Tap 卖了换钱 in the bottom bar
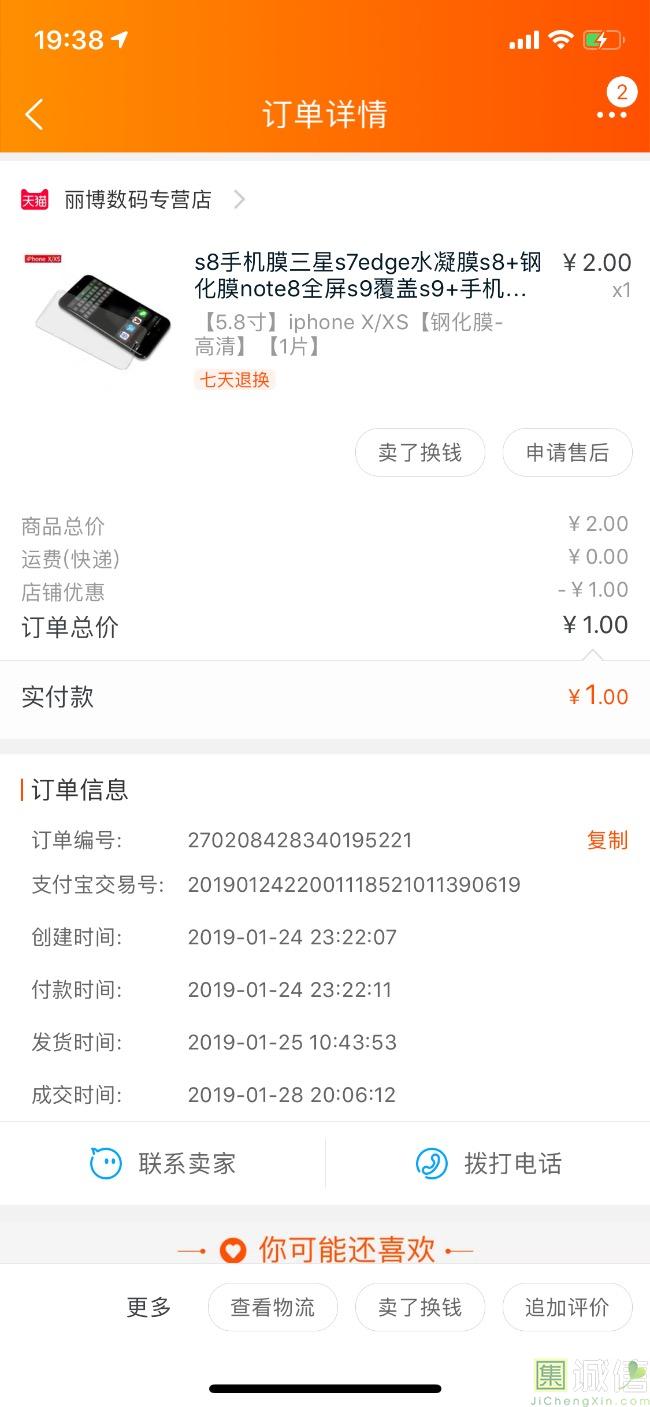This screenshot has height=1407, width=650. coord(420,1307)
